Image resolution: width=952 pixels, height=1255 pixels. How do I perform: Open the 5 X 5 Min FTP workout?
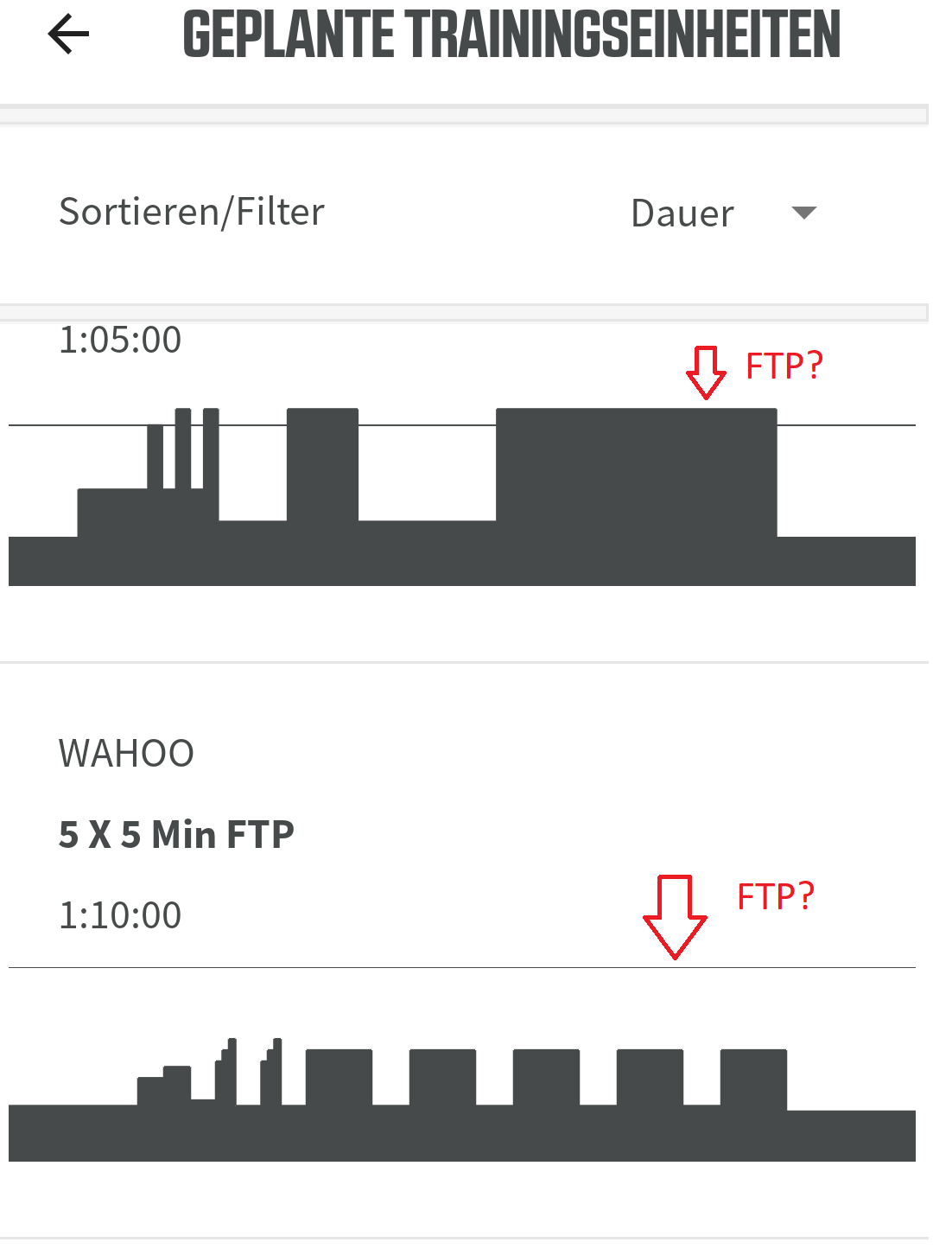[176, 835]
